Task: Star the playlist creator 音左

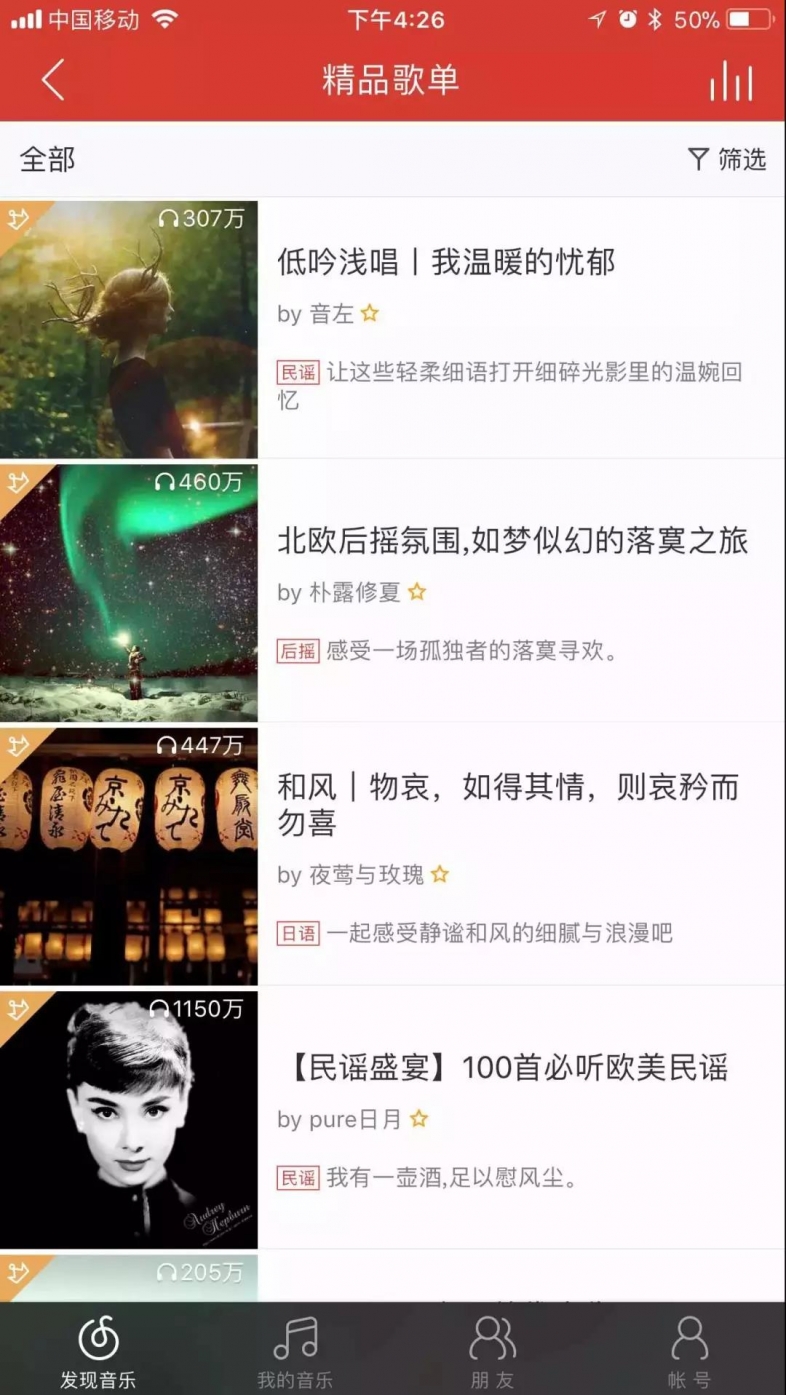Action: click(370, 314)
